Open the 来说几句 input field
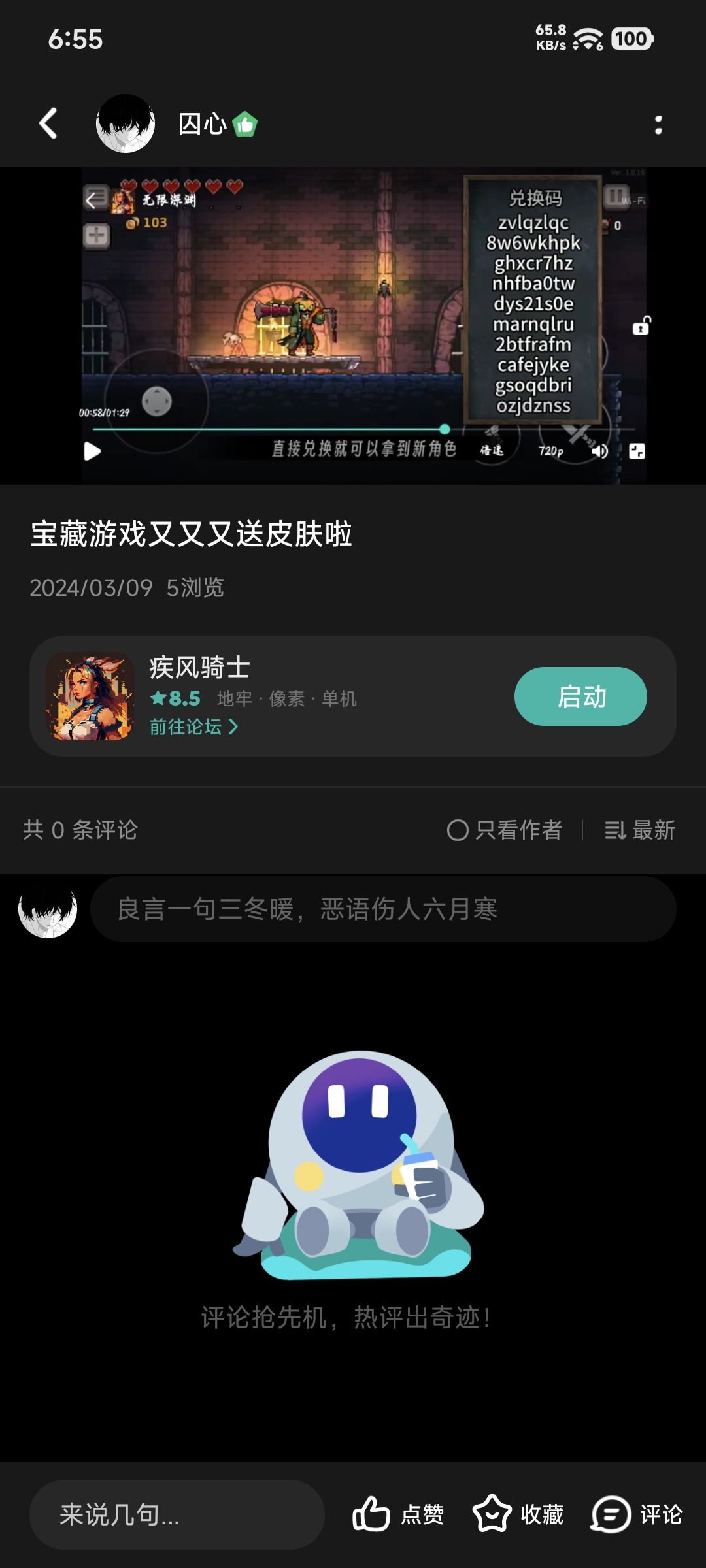The width and height of the screenshot is (706, 1568). [176, 1514]
